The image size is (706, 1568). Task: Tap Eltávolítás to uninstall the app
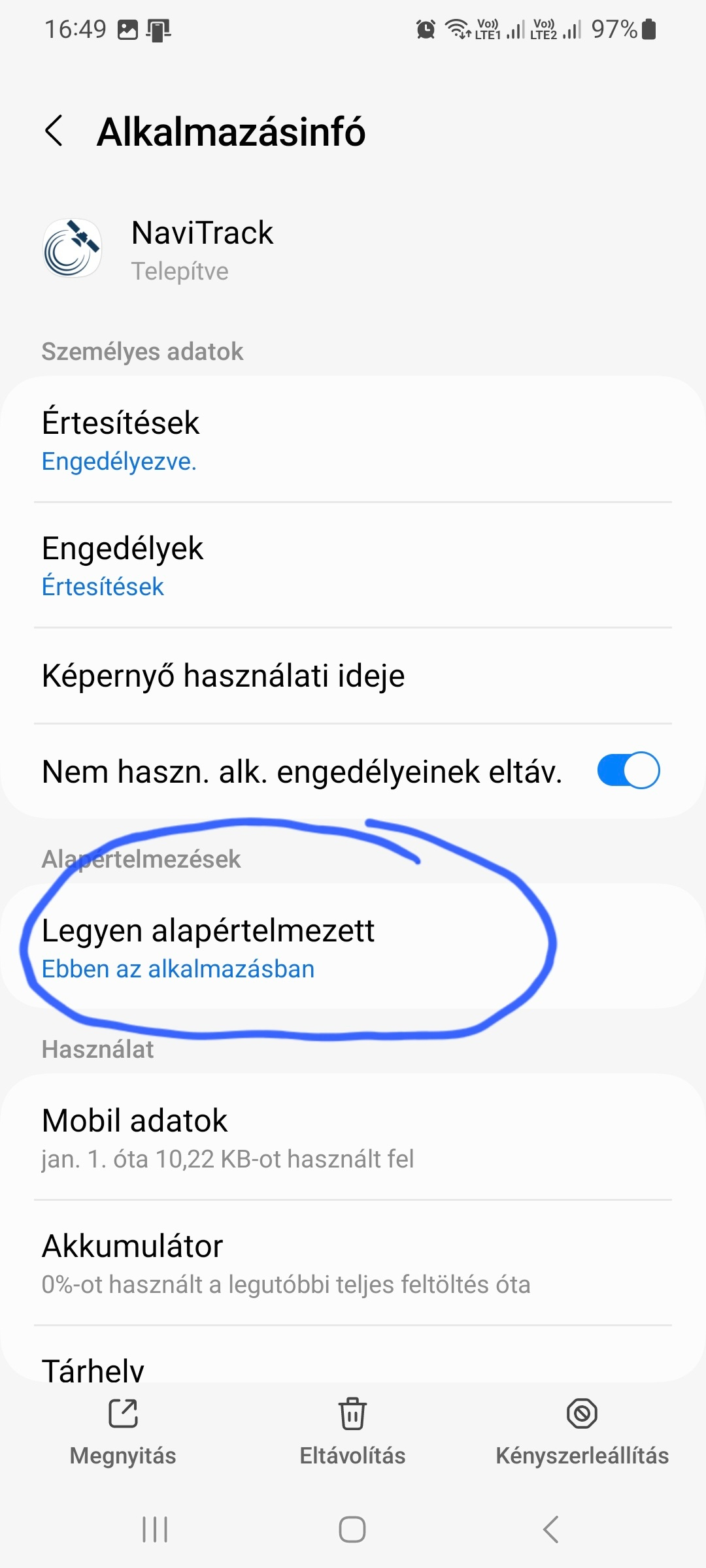pyautogui.click(x=352, y=1431)
